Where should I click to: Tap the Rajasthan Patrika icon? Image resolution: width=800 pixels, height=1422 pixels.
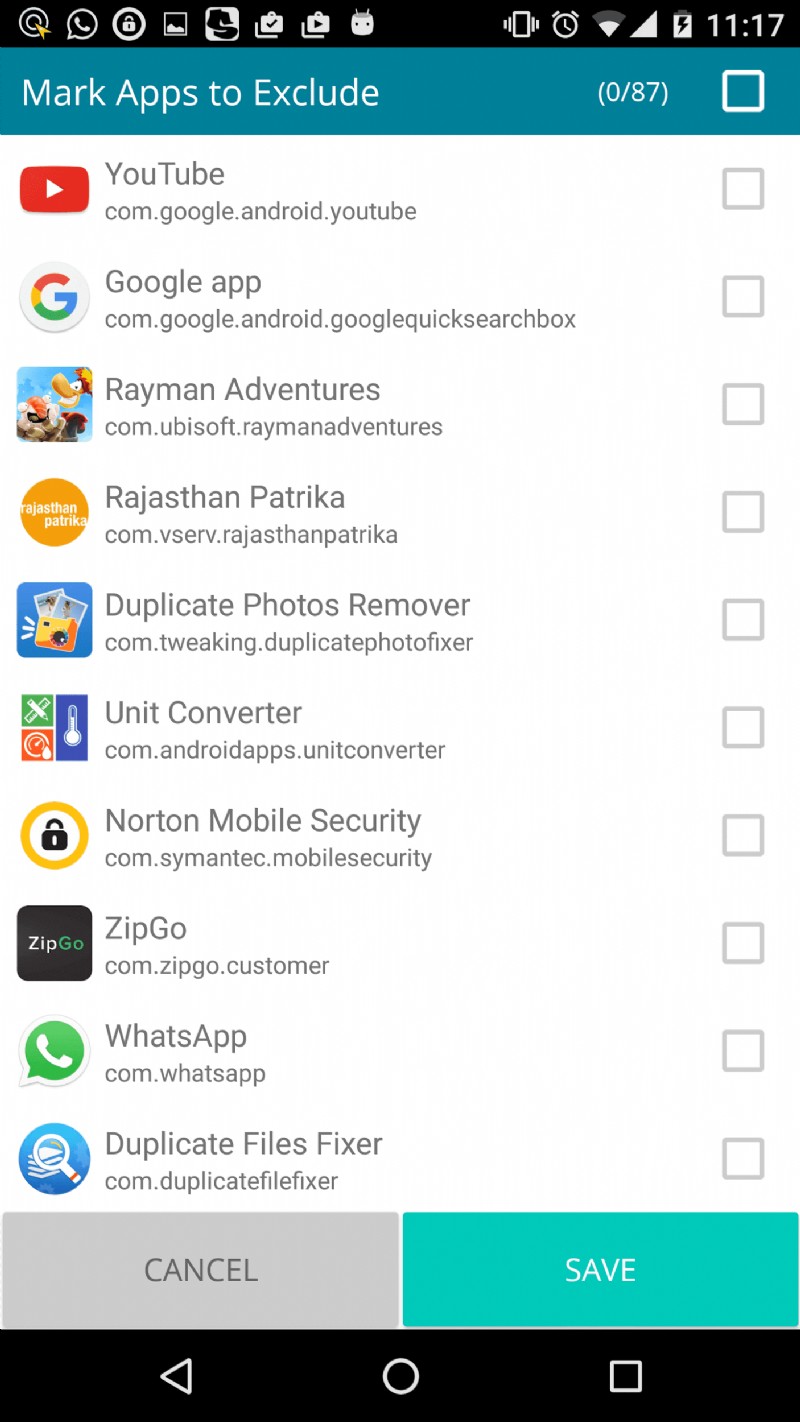click(53, 512)
